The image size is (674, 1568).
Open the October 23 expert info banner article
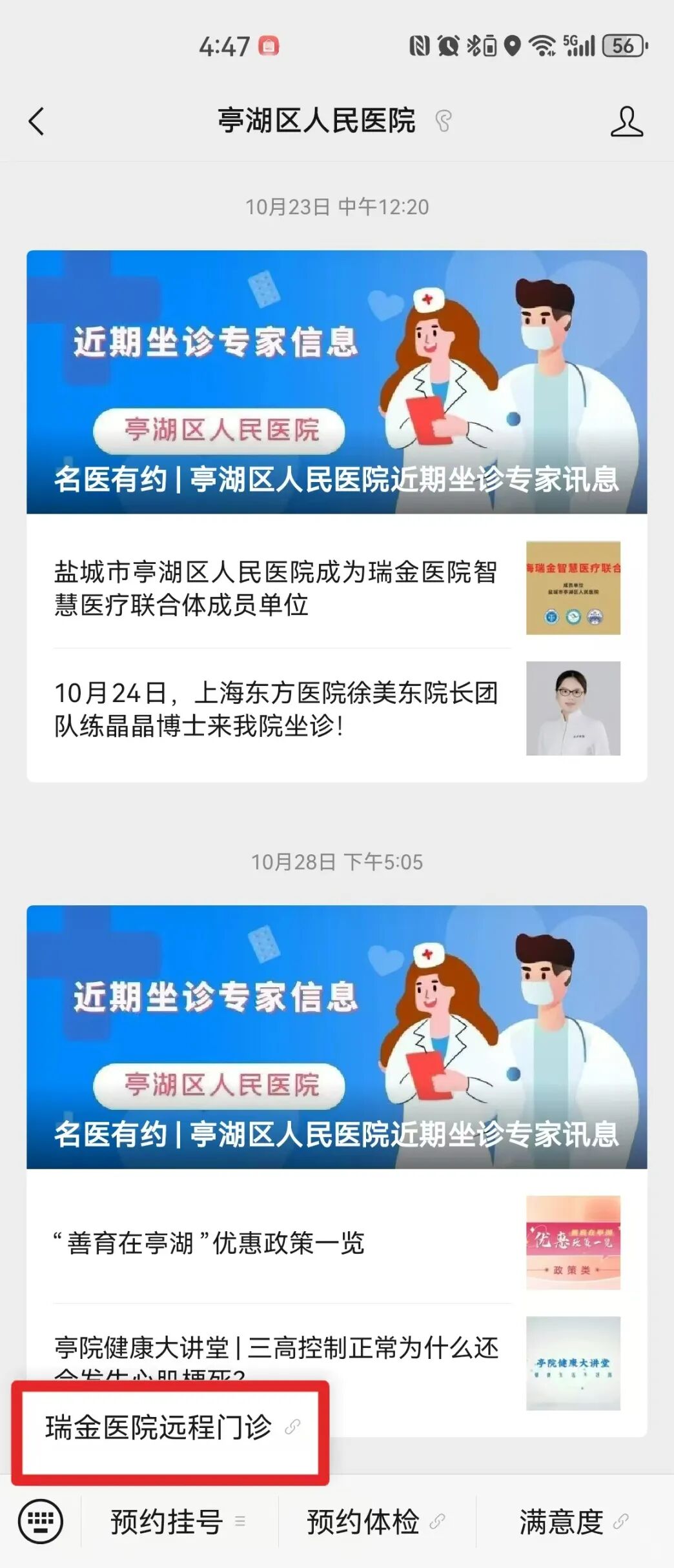(x=336, y=382)
